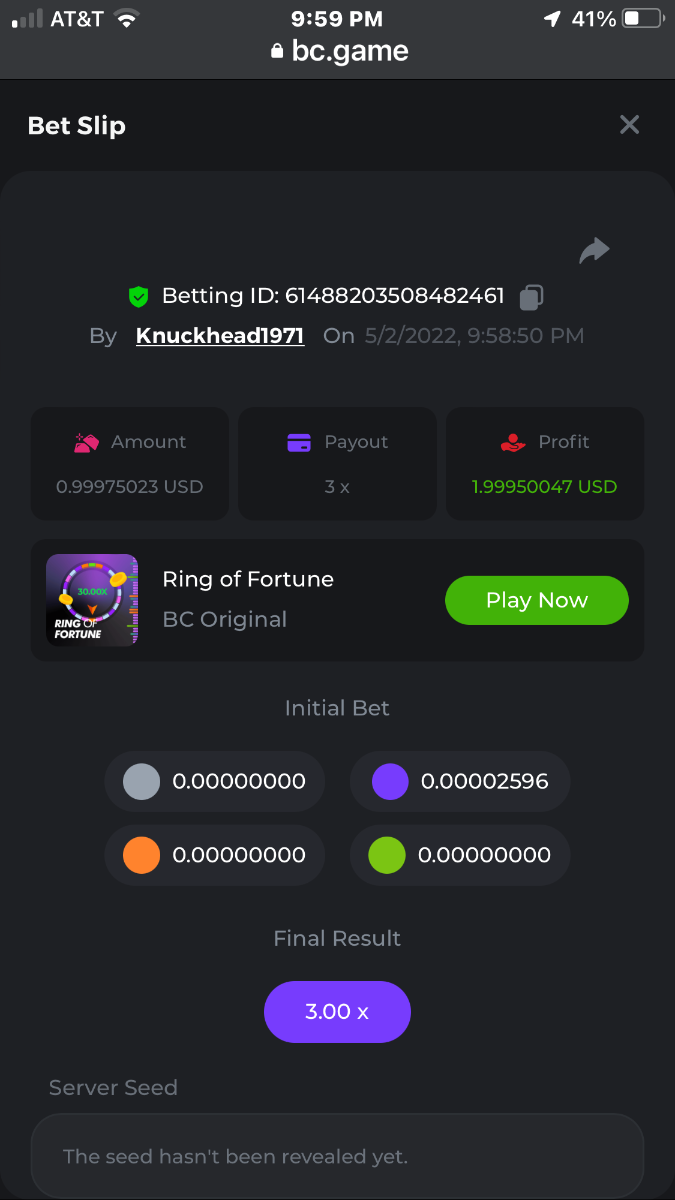Tap the bc.game address bar
Image resolution: width=675 pixels, height=1200 pixels.
[338, 51]
